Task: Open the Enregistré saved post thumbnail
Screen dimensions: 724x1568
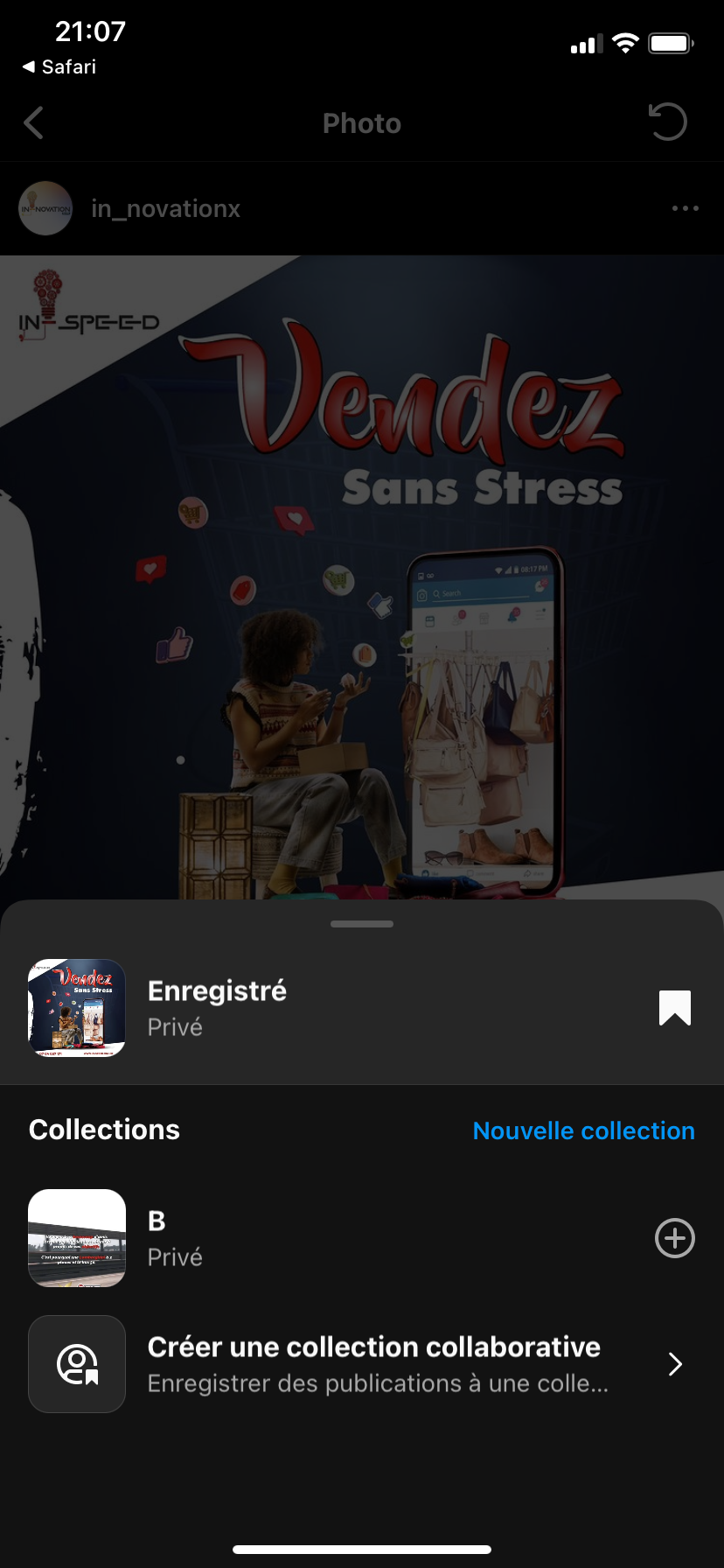Action: [77, 1008]
